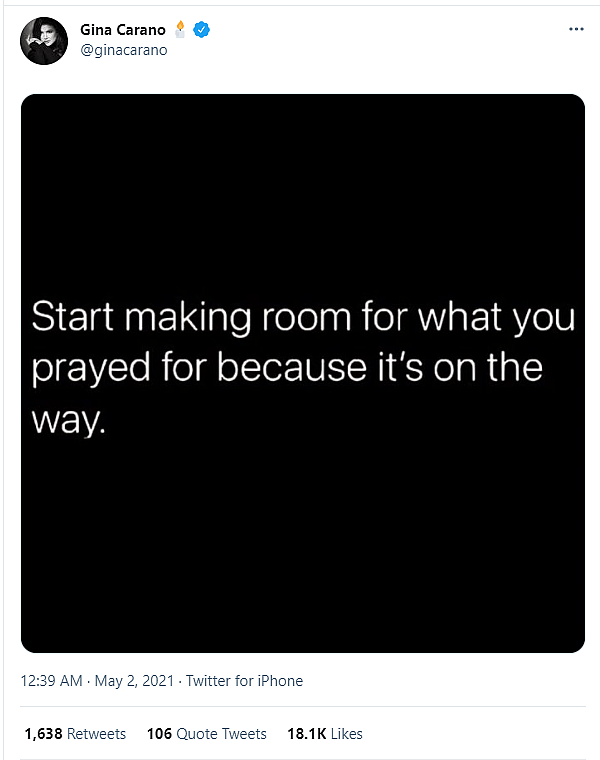Open the tweet's three-dot more menu

tap(575, 29)
